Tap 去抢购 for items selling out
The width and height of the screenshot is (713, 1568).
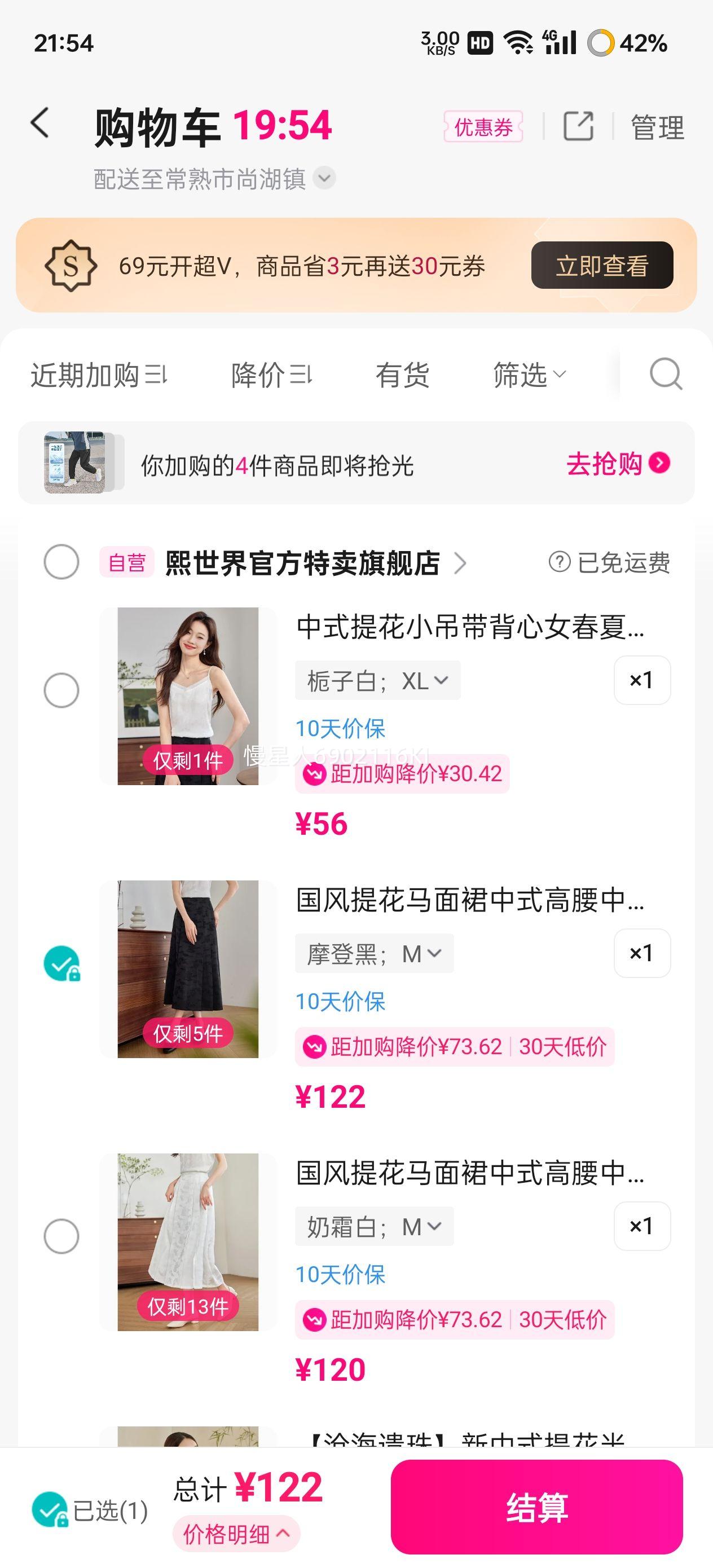pyautogui.click(x=618, y=464)
